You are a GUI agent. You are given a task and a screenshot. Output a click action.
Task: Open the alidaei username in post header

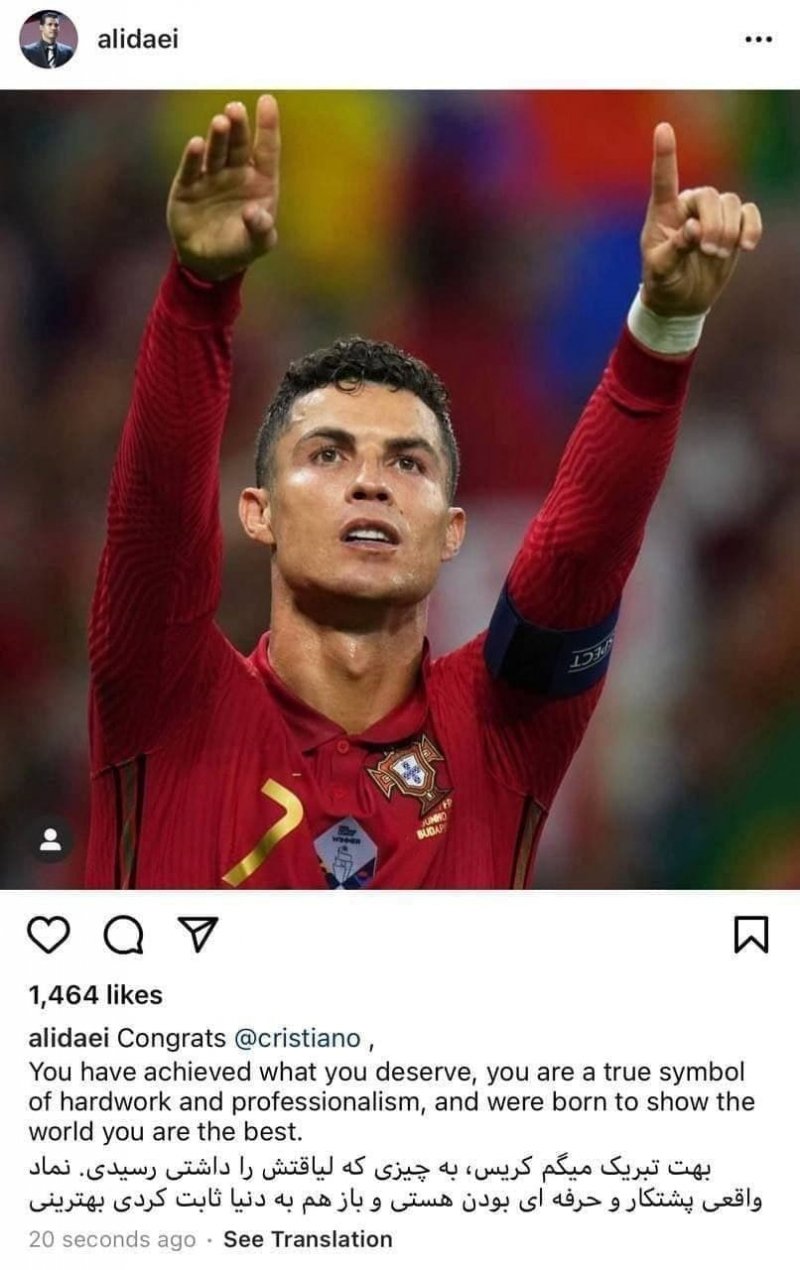click(x=138, y=41)
